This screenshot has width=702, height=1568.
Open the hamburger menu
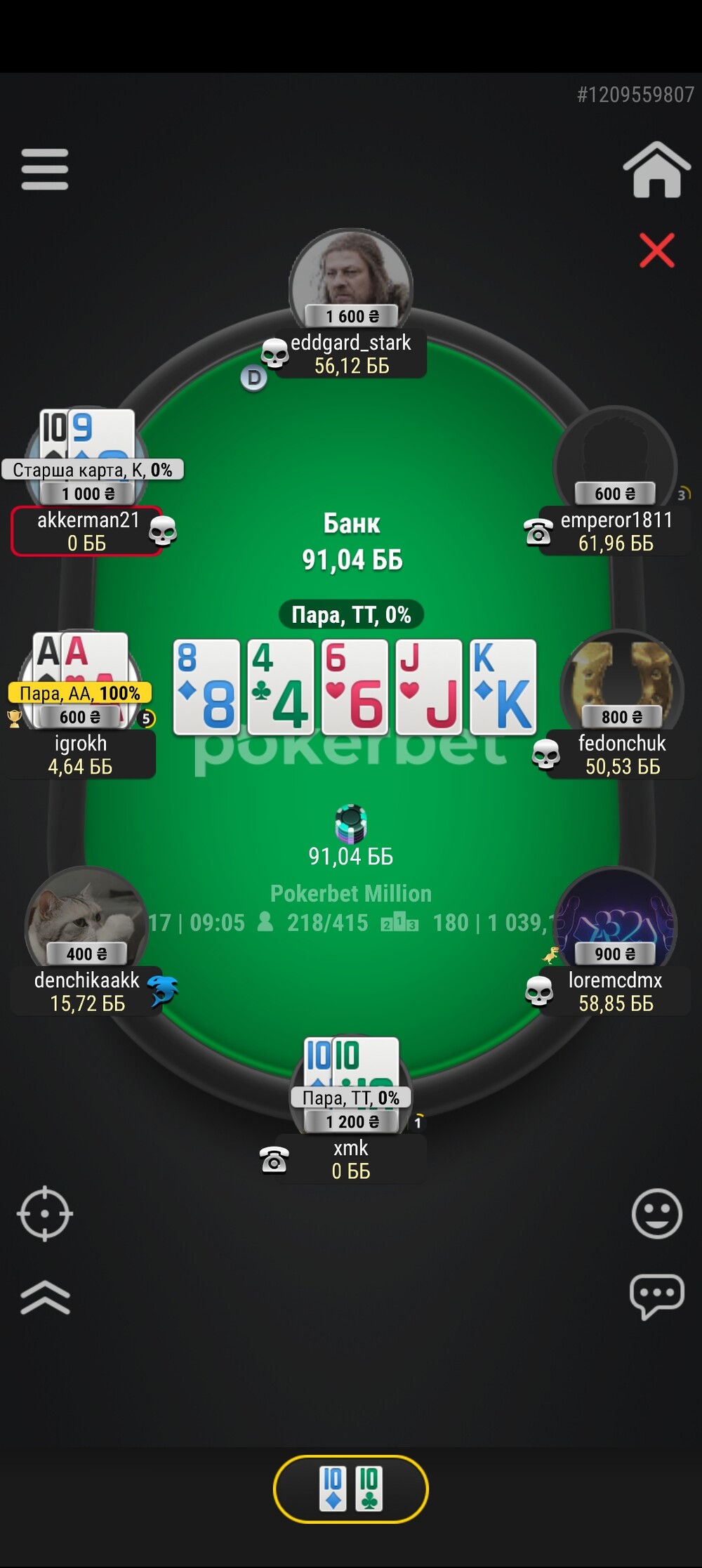[x=45, y=169]
